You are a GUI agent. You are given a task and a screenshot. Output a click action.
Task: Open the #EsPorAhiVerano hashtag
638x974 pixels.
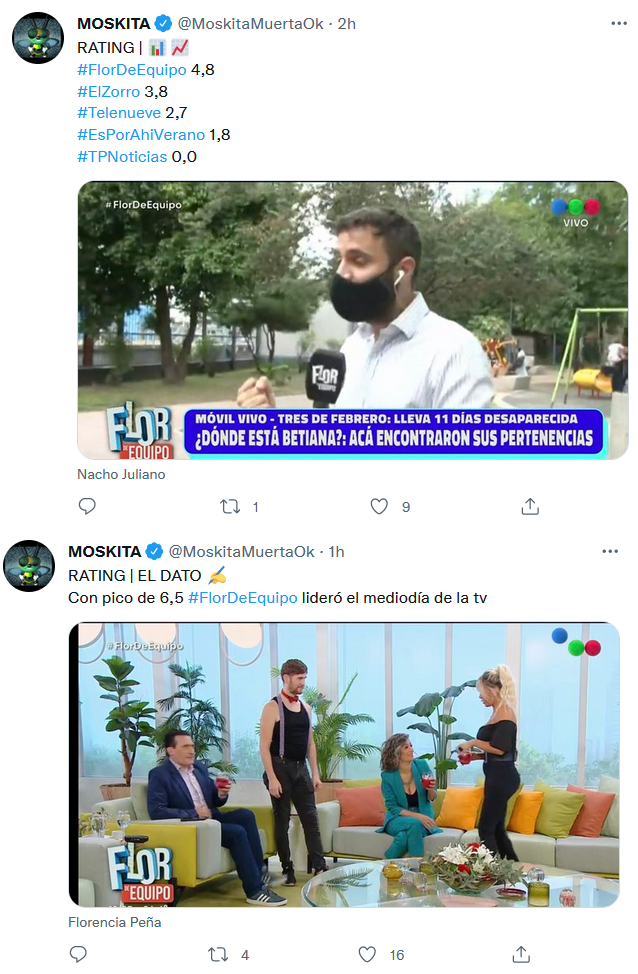[x=140, y=134]
